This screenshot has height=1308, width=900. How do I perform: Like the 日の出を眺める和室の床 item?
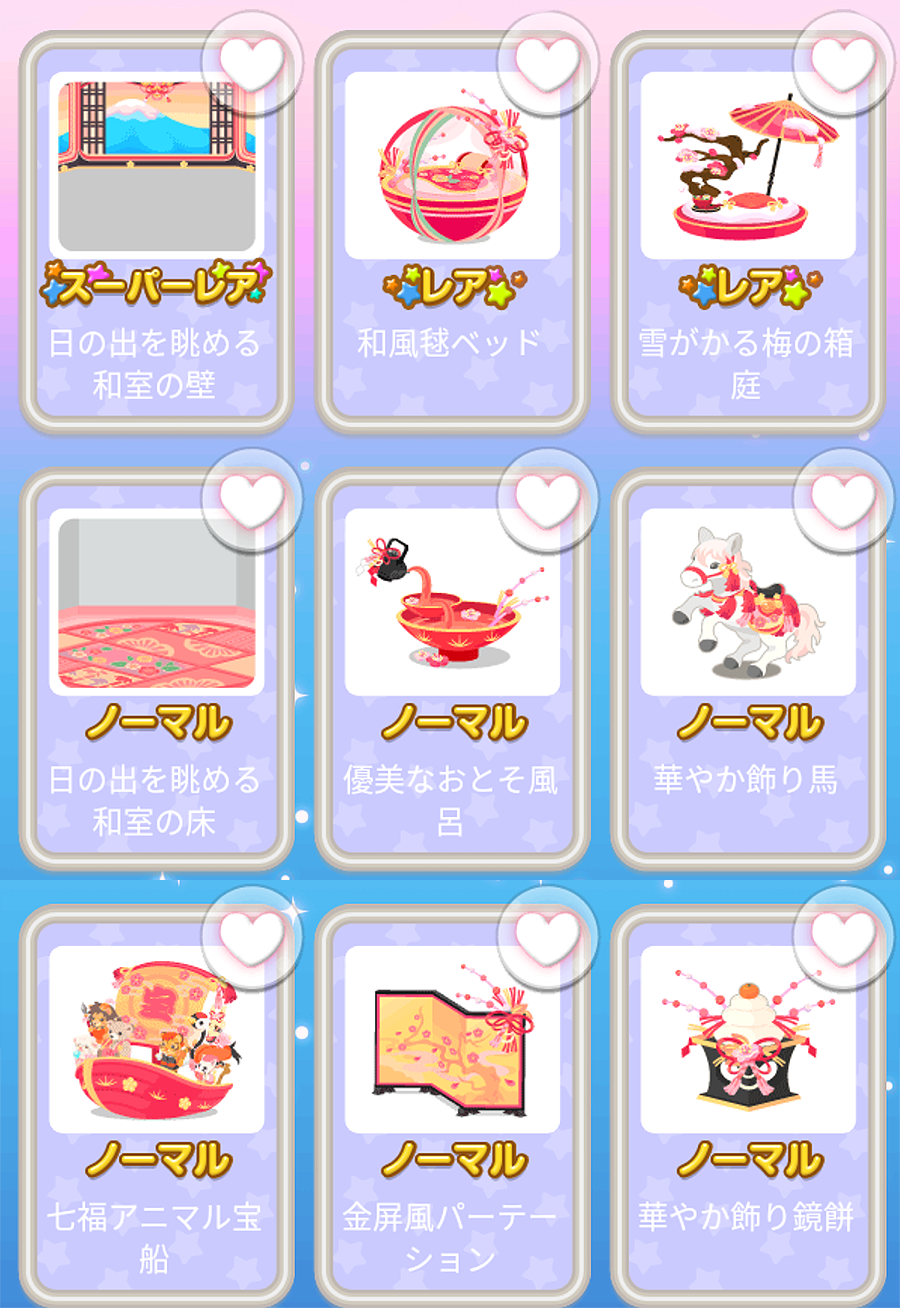point(252,498)
